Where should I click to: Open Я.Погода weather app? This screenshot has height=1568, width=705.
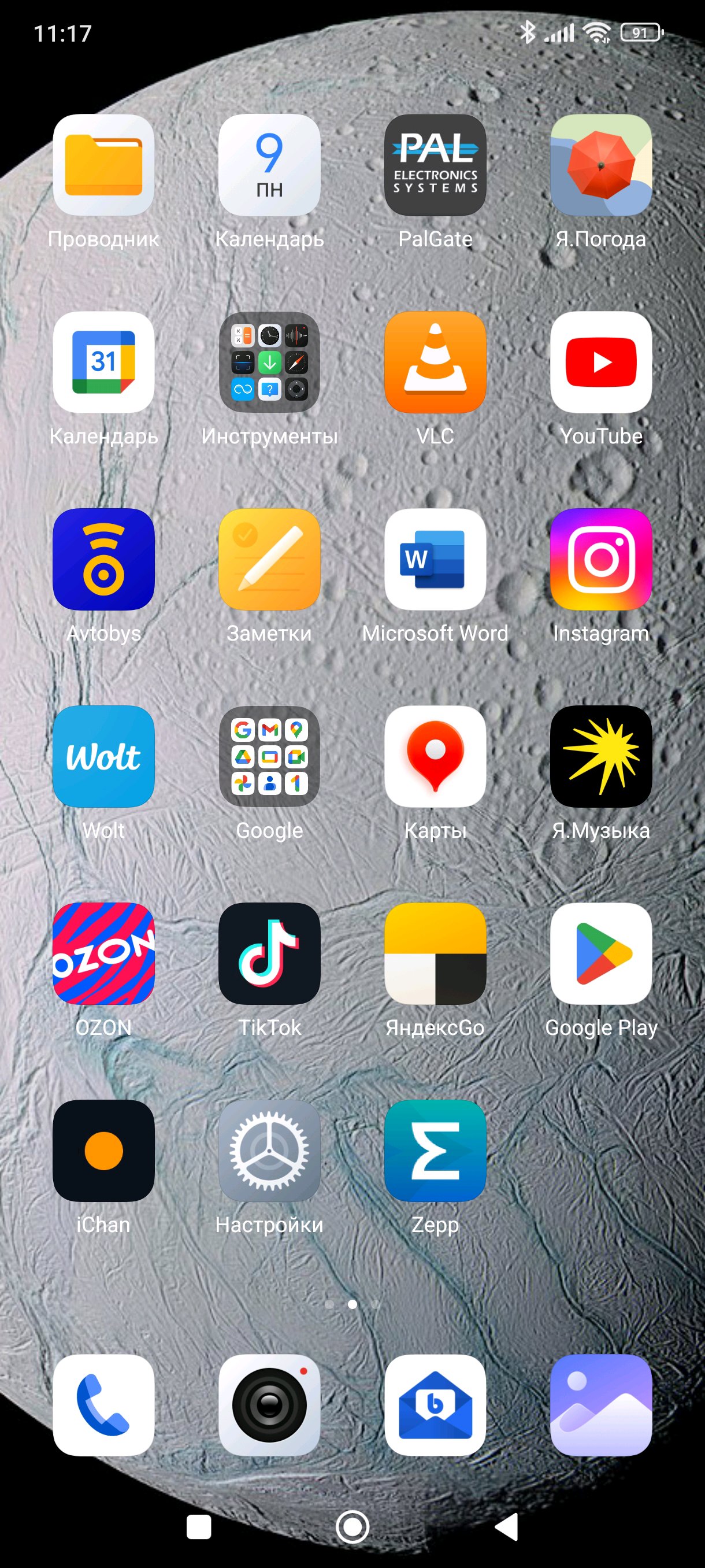pyautogui.click(x=600, y=165)
